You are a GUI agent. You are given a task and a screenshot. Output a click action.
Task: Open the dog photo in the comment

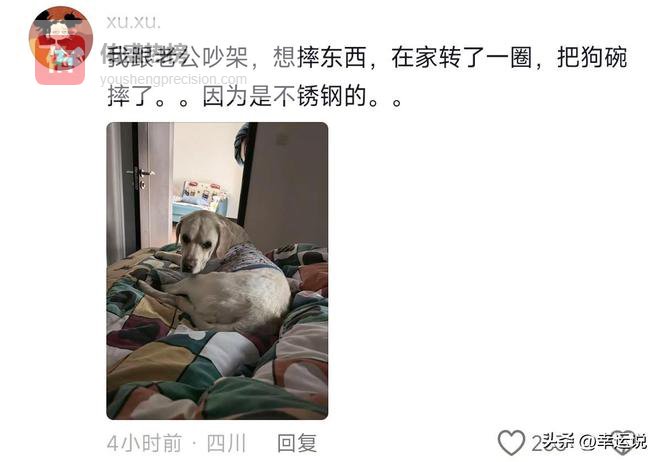217,270
